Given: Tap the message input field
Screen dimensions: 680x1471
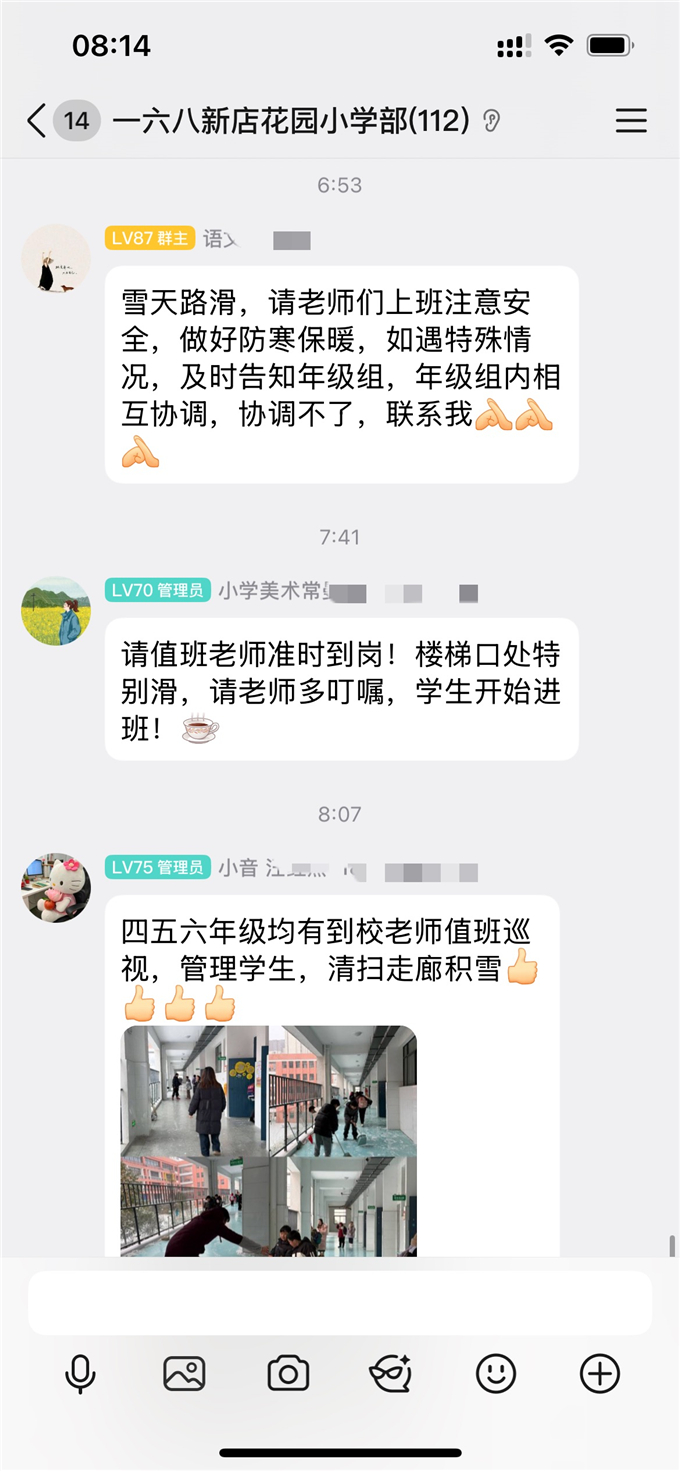Looking at the screenshot, I should tap(340, 1303).
